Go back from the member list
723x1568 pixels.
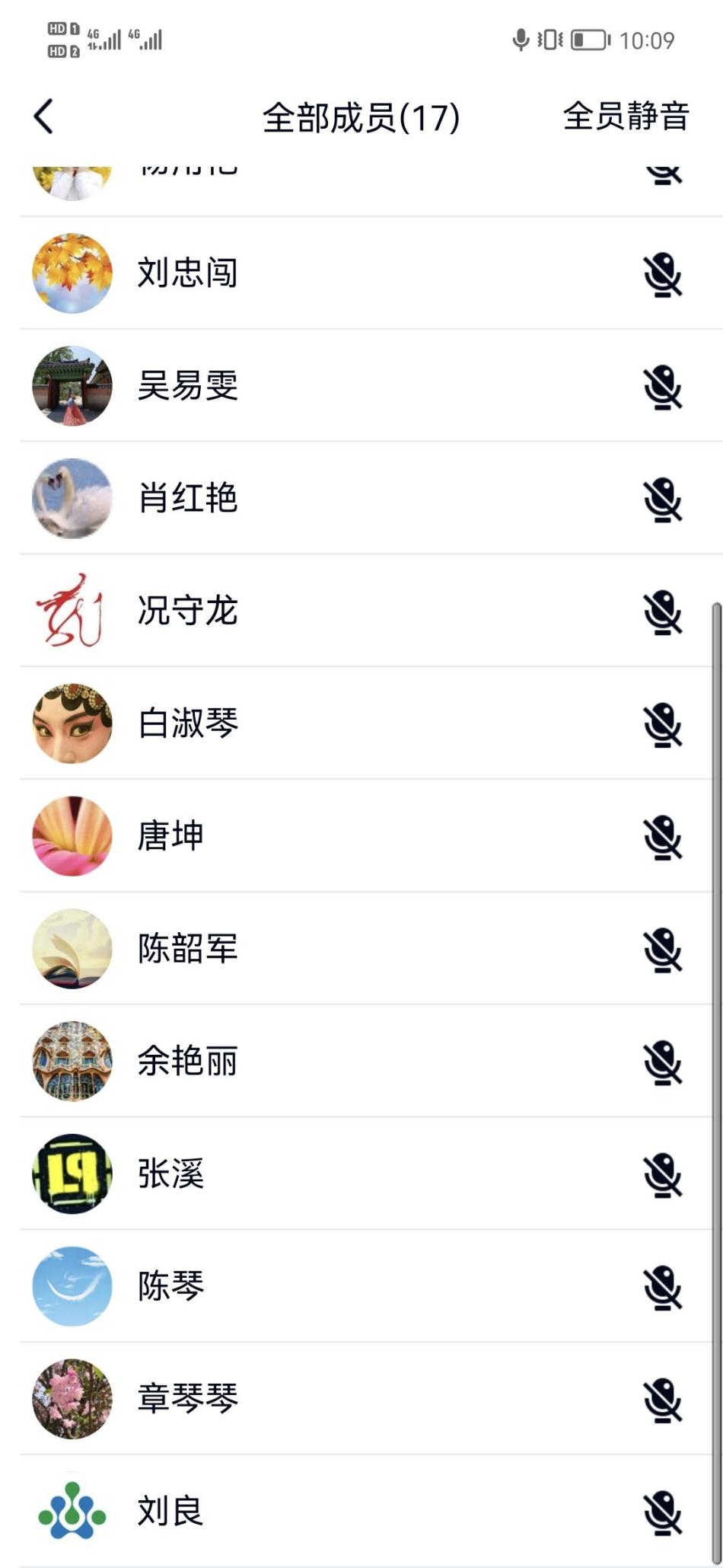click(x=44, y=117)
